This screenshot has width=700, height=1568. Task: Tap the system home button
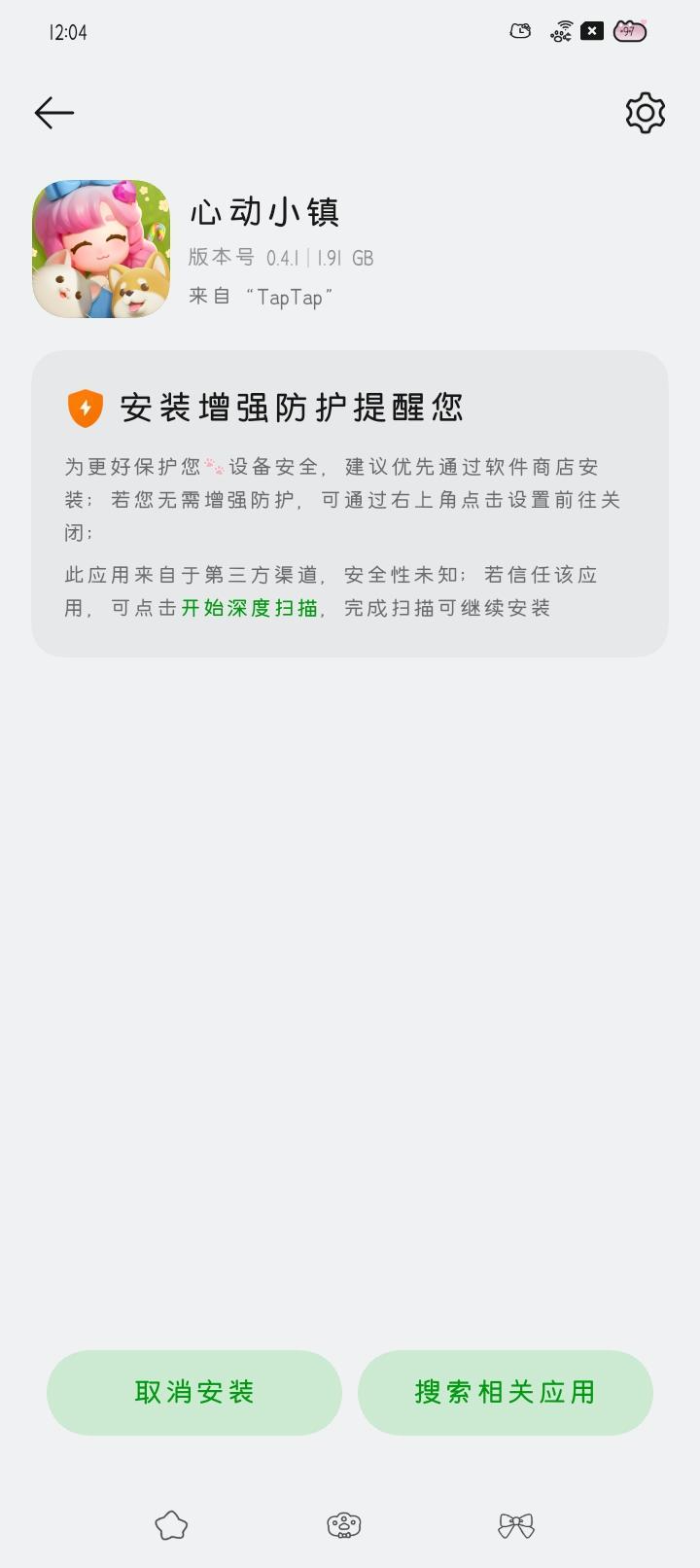pos(344,1525)
